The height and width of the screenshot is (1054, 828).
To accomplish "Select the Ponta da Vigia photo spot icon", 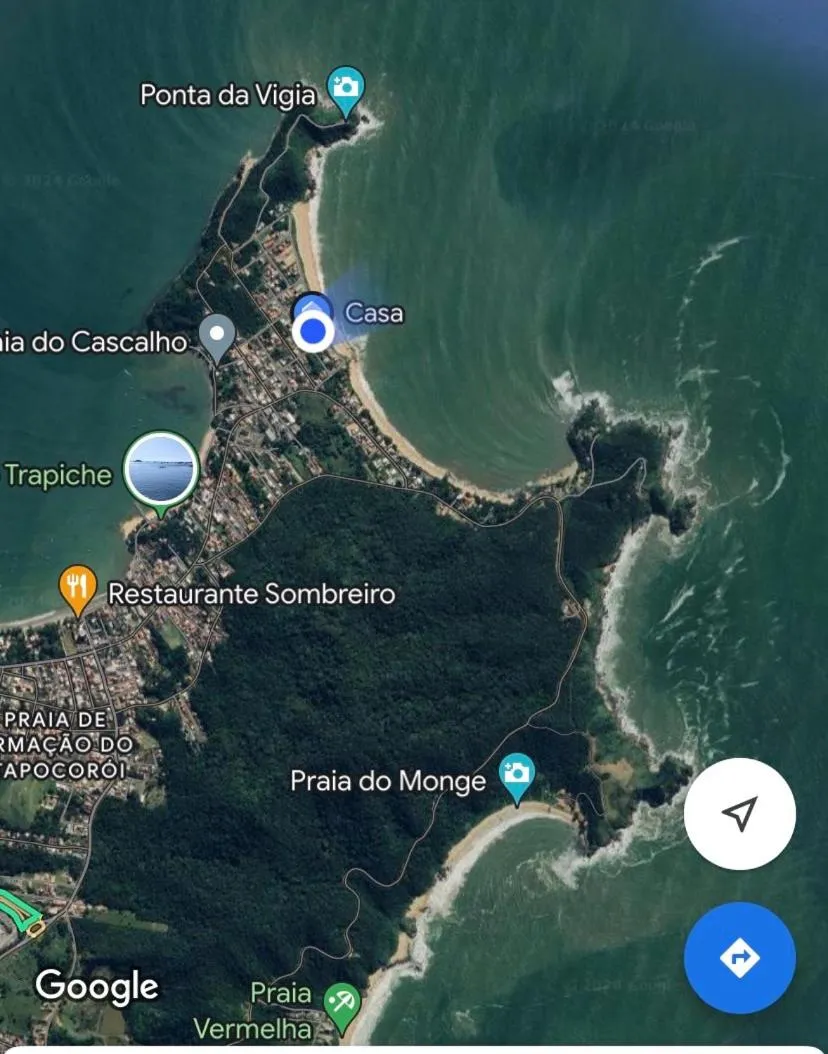I will [346, 88].
